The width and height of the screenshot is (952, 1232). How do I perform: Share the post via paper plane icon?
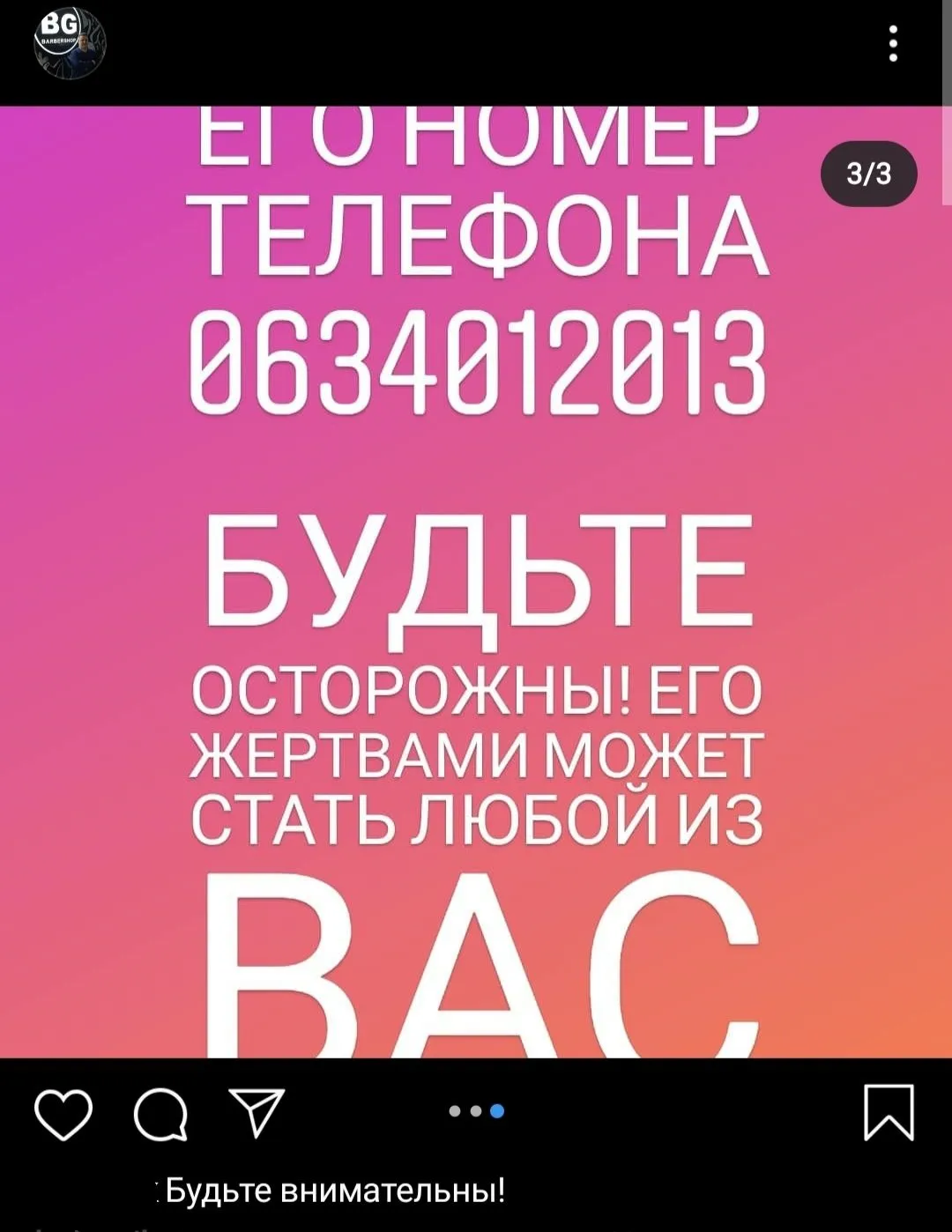coord(257,1111)
